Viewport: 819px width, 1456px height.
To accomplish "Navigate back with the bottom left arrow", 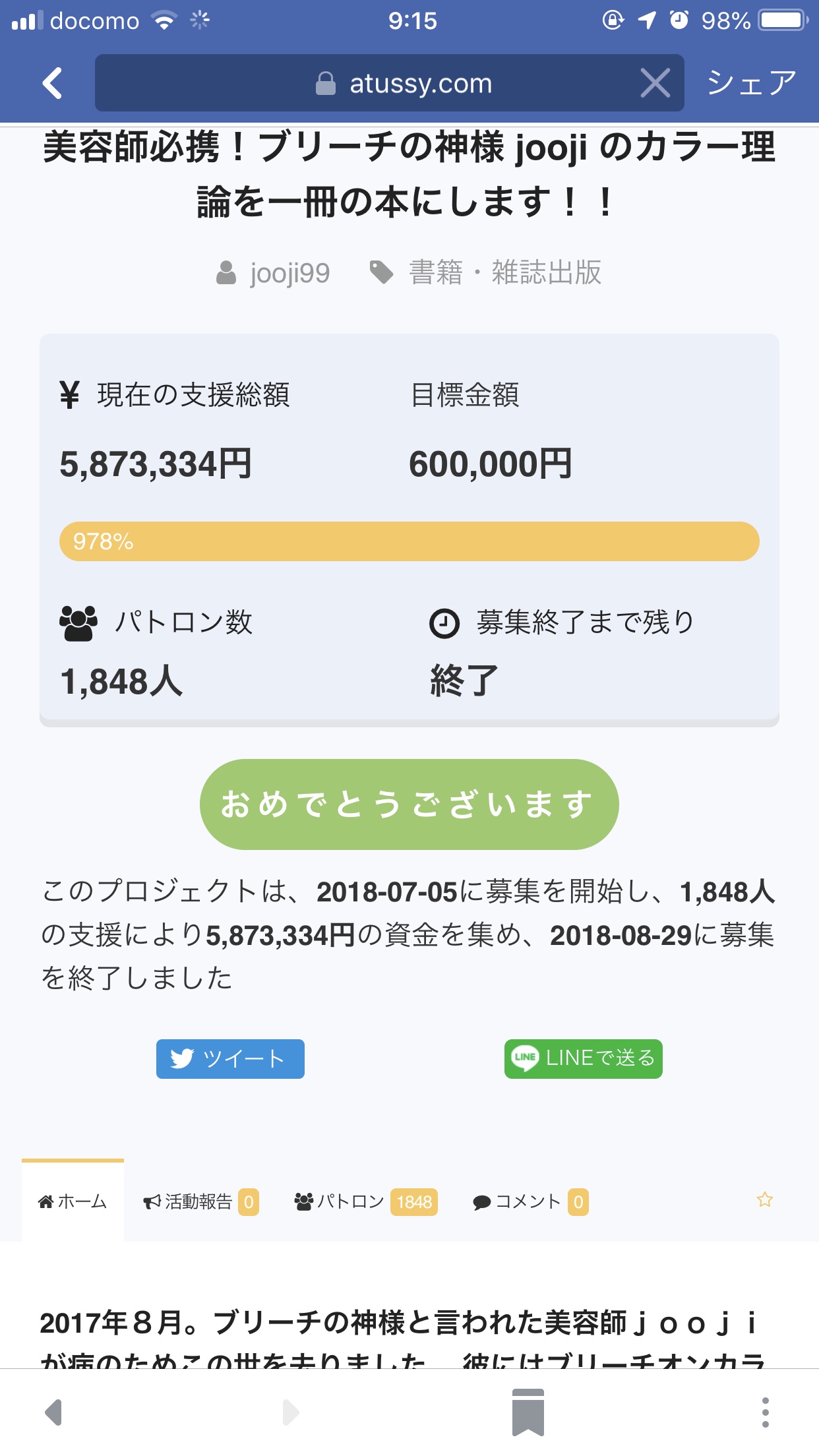I will click(53, 1412).
